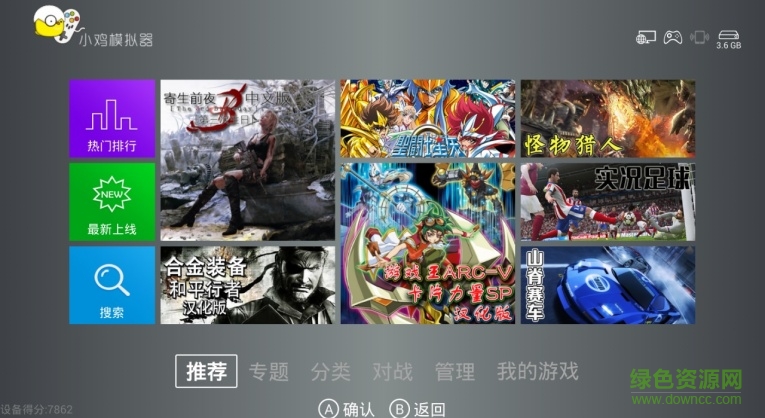Screen dimensions: 765x418
Task: Open the 寄生前夜3 中文版 game tile
Action: (248, 160)
